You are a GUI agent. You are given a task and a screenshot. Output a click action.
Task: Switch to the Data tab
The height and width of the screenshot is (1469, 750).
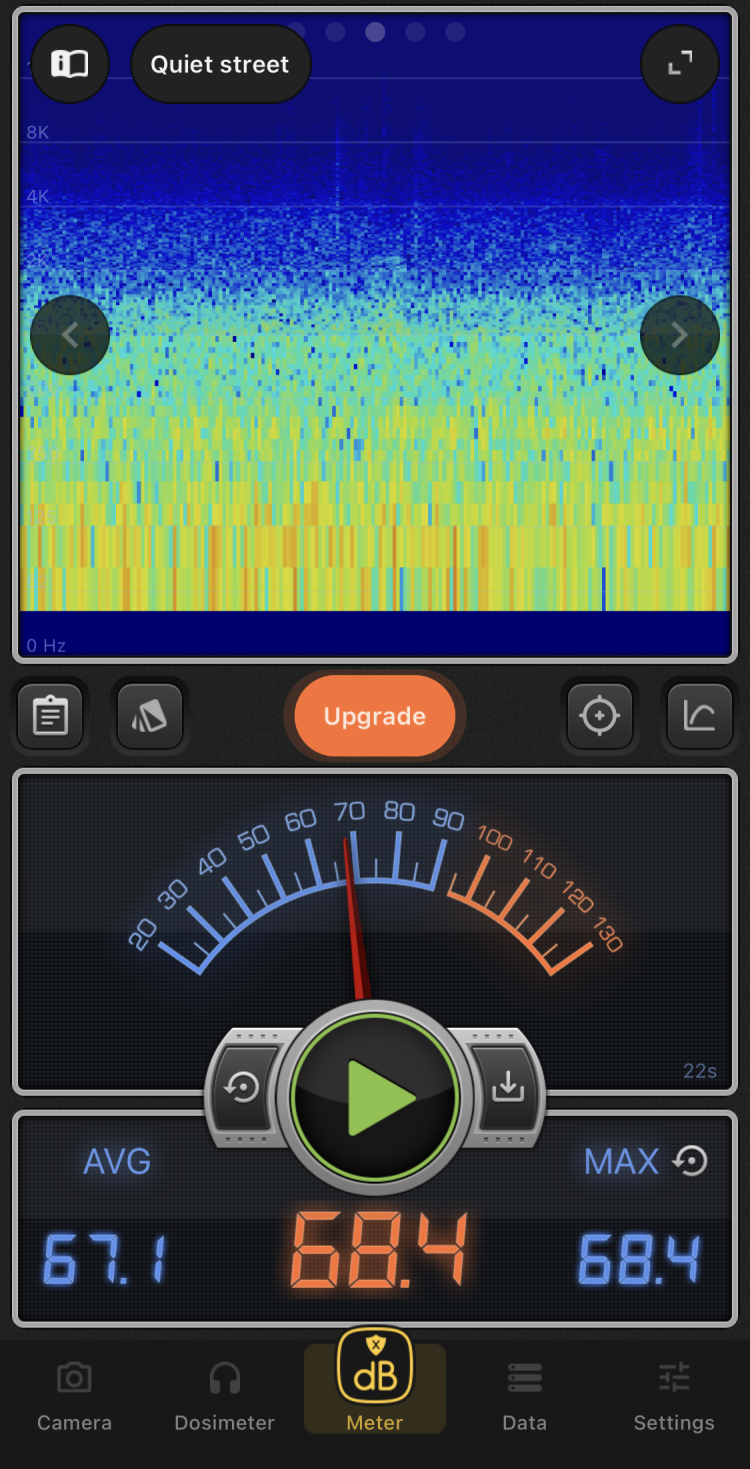(524, 1397)
